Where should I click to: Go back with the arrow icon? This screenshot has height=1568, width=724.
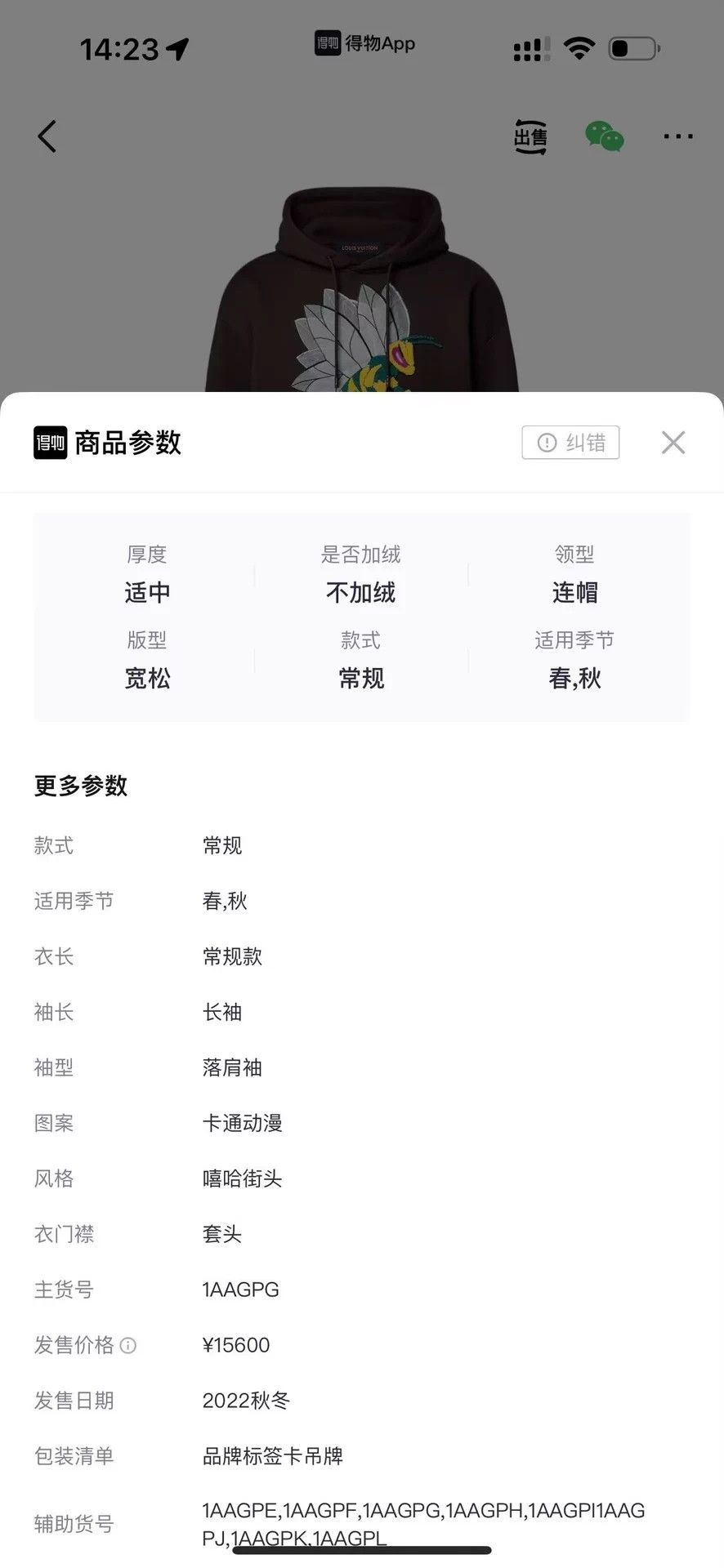(x=47, y=136)
